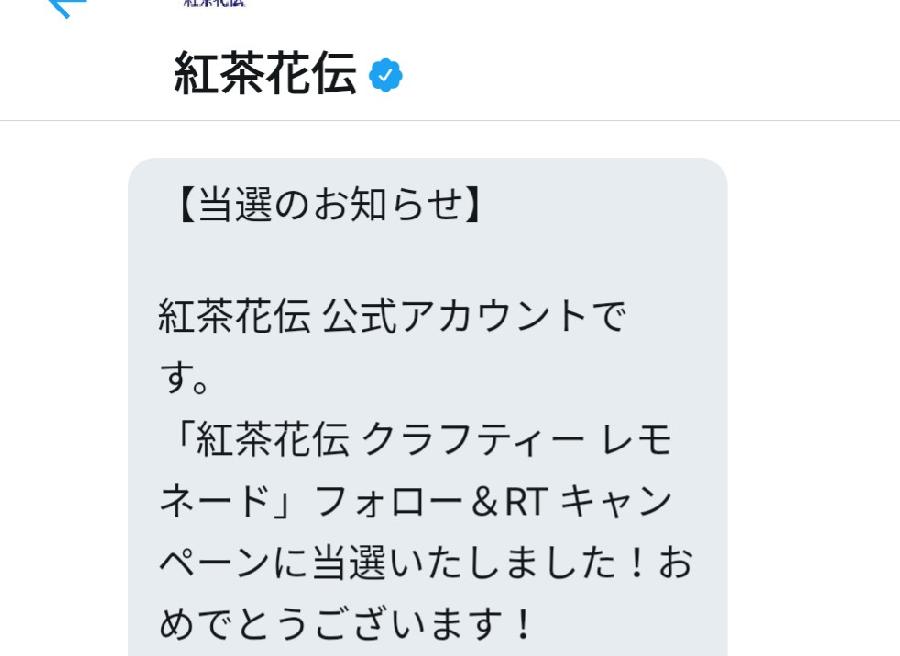The image size is (900, 656).
Task: Go back using the blue arrow
Action: [x=67, y=7]
